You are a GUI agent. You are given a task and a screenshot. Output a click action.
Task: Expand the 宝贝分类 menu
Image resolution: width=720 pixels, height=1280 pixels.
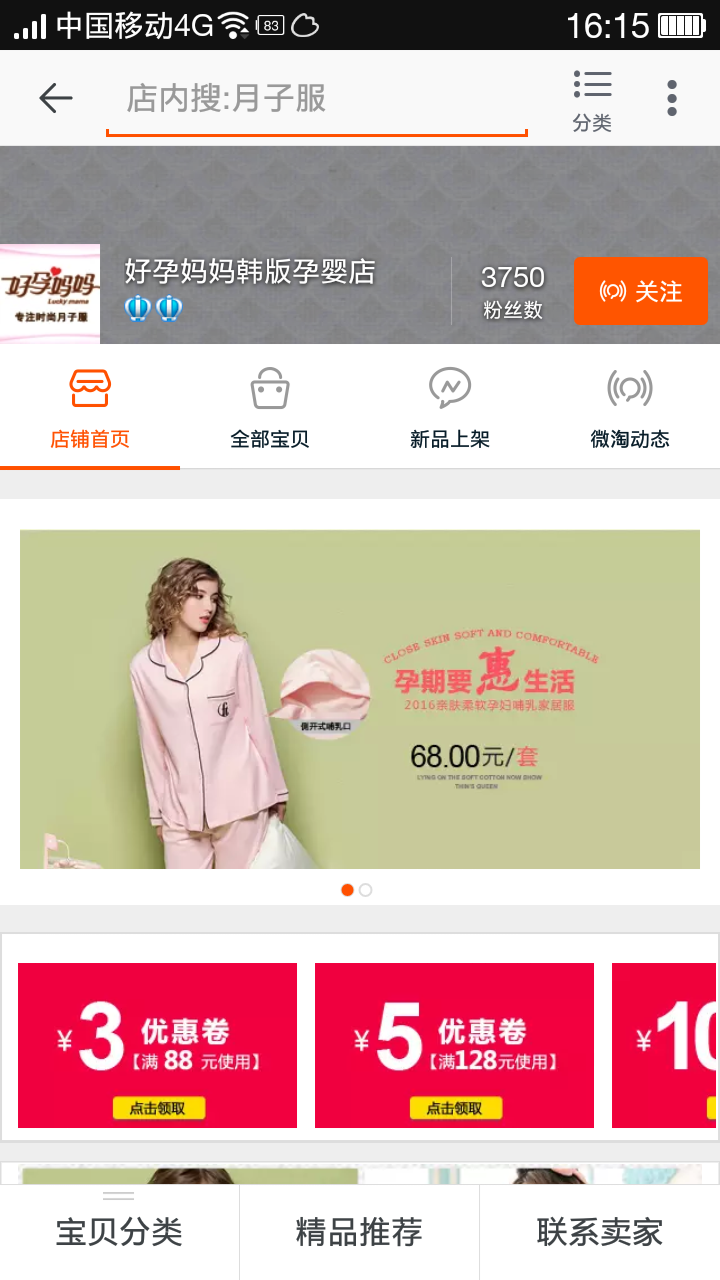pyautogui.click(x=119, y=1232)
